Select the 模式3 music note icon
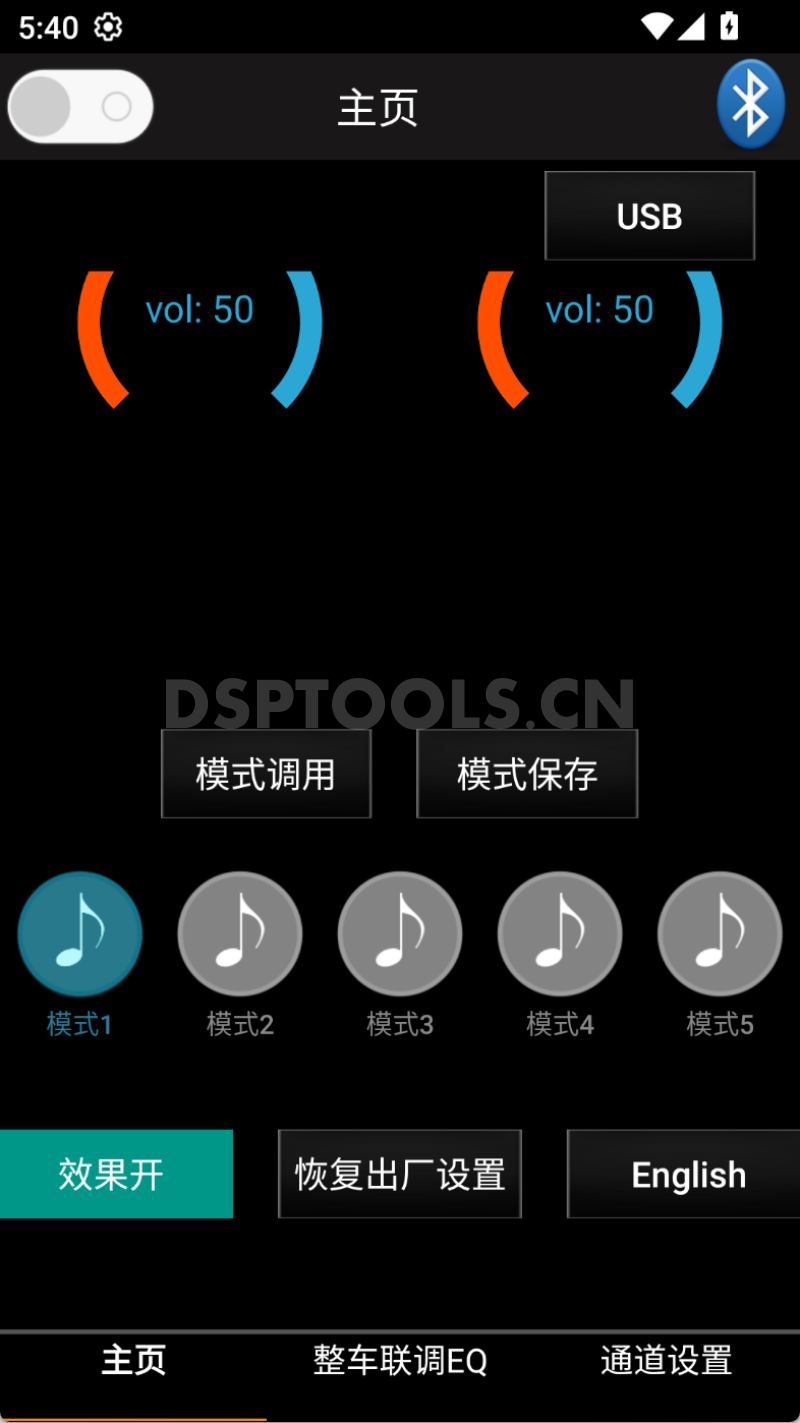This screenshot has height=1423, width=800. 400,933
